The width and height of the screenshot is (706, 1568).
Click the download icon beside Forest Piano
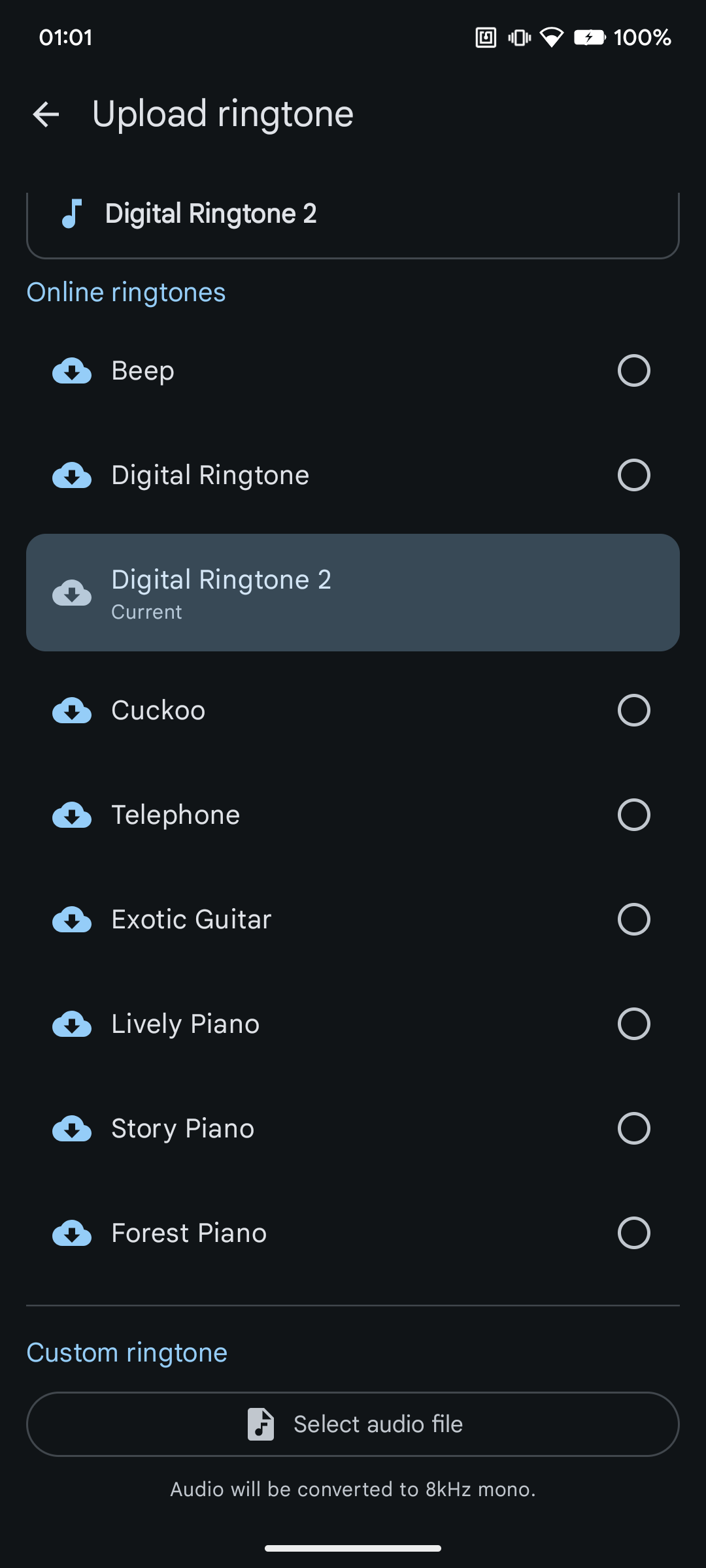73,1233
